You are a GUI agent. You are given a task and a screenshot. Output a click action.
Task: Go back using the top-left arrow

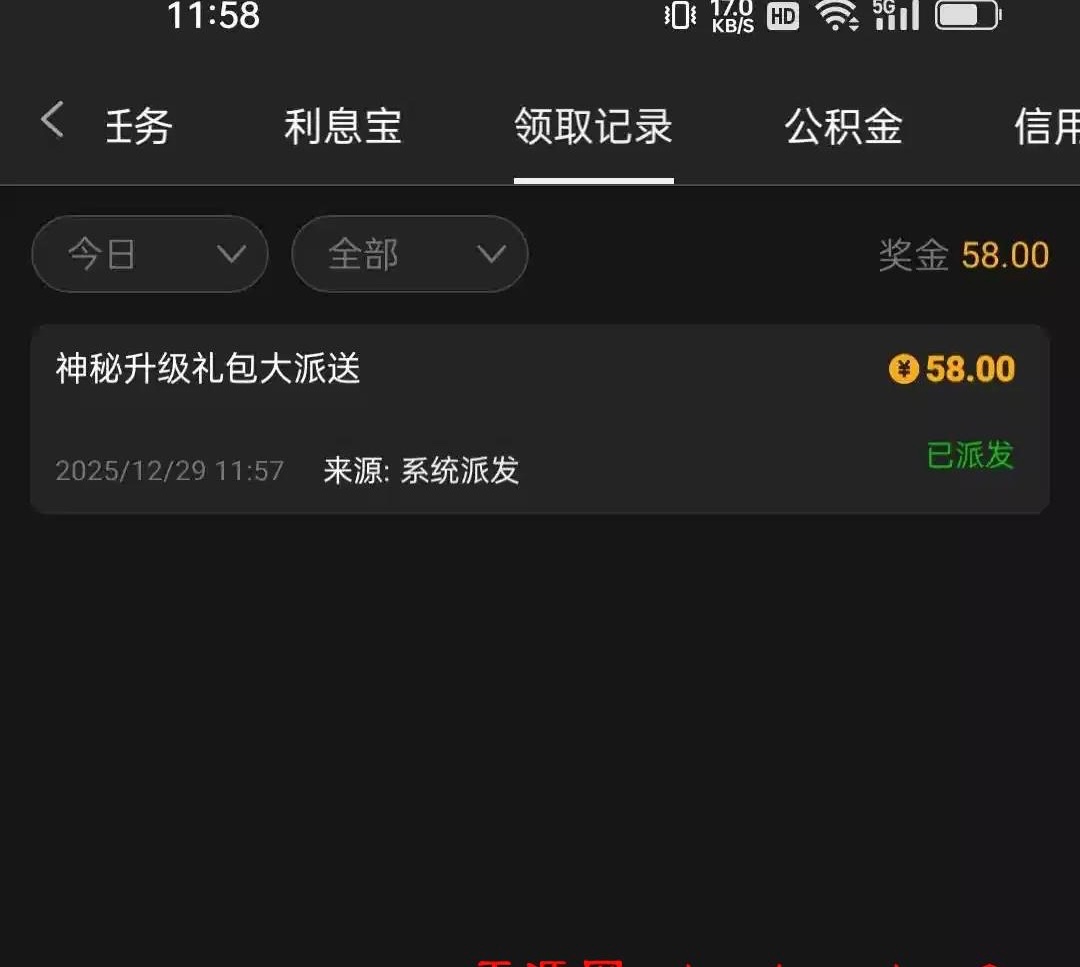52,122
